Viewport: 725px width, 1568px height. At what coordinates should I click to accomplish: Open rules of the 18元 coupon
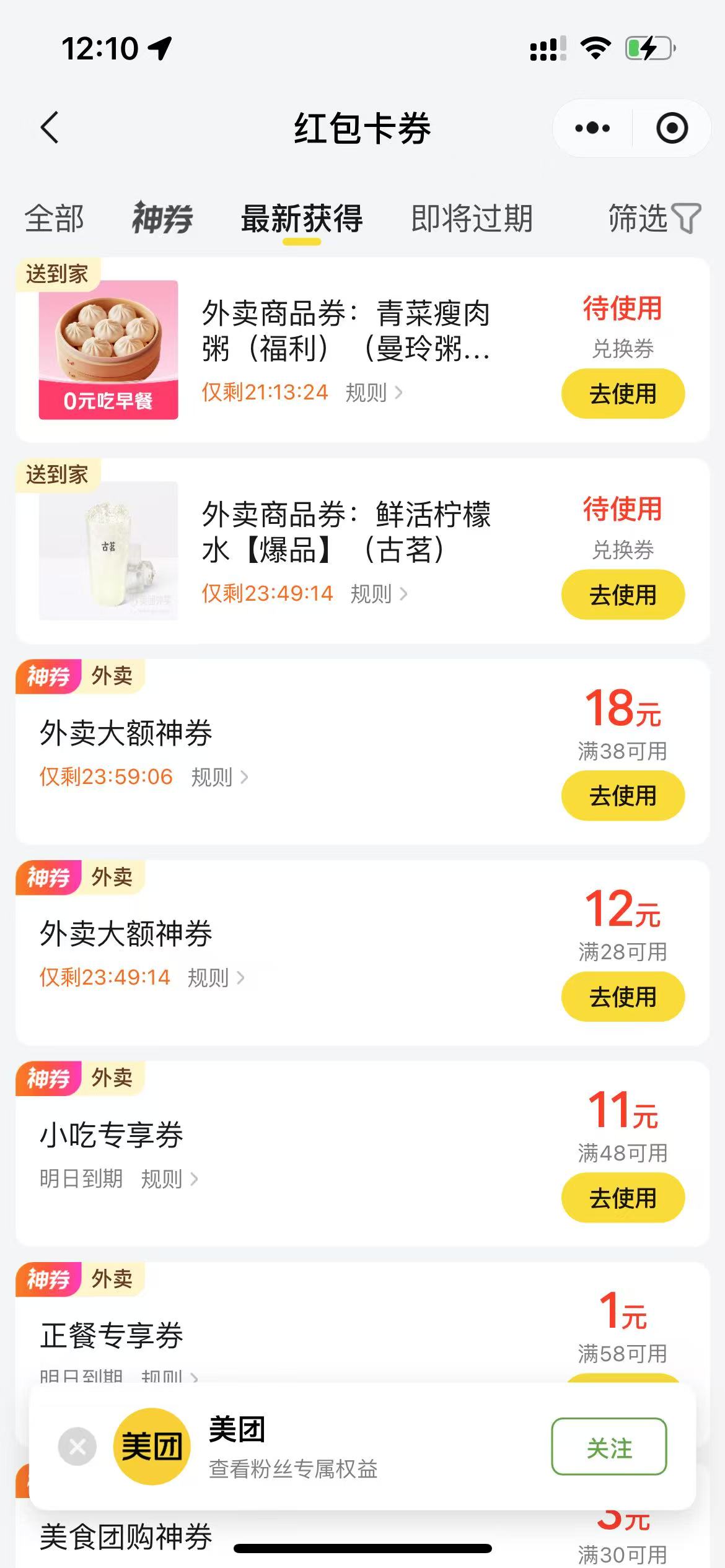click(x=219, y=777)
